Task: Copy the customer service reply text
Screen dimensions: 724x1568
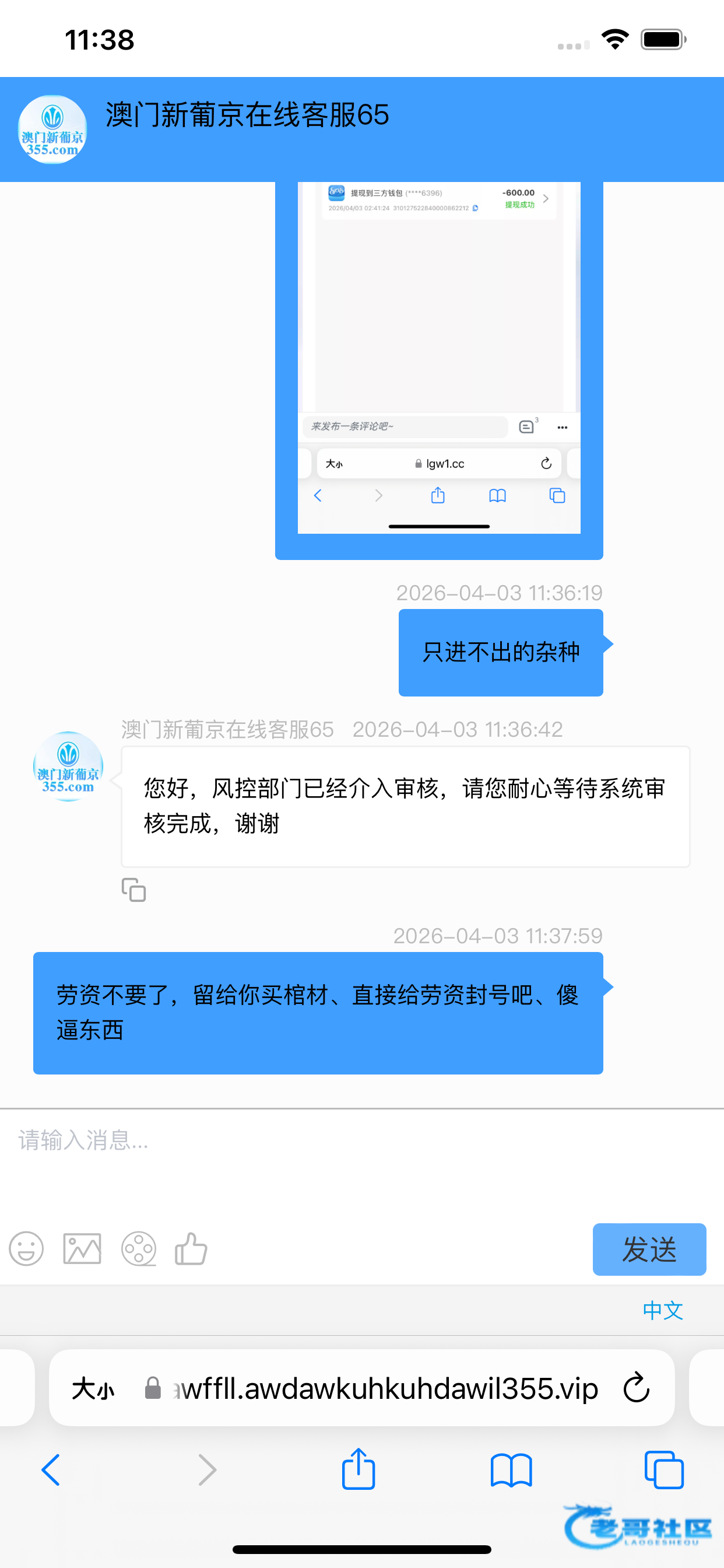Action: (134, 890)
